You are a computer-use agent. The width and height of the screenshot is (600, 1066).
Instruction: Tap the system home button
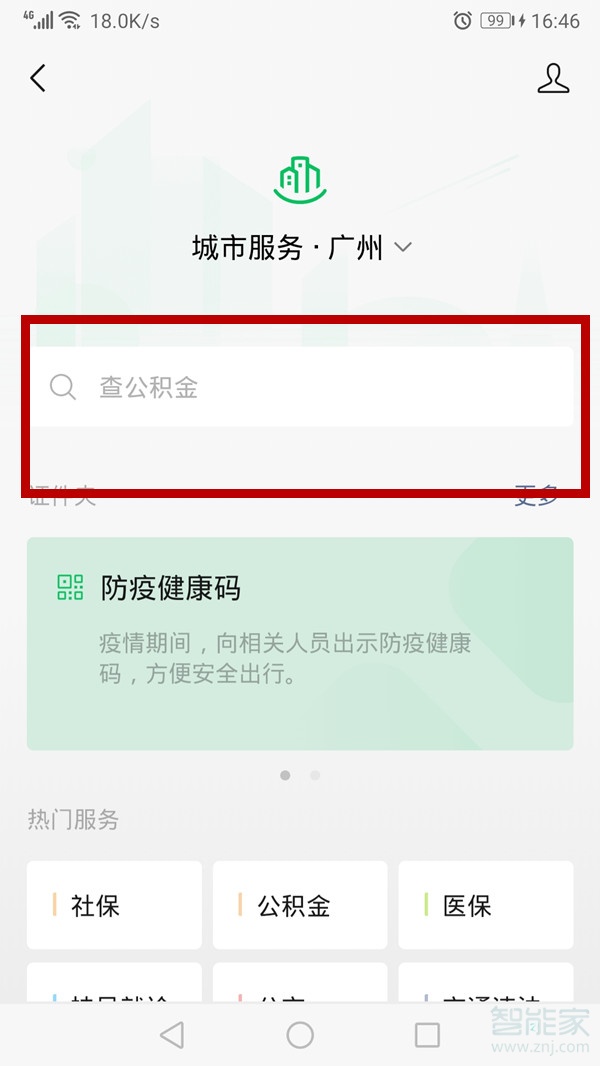300,1034
